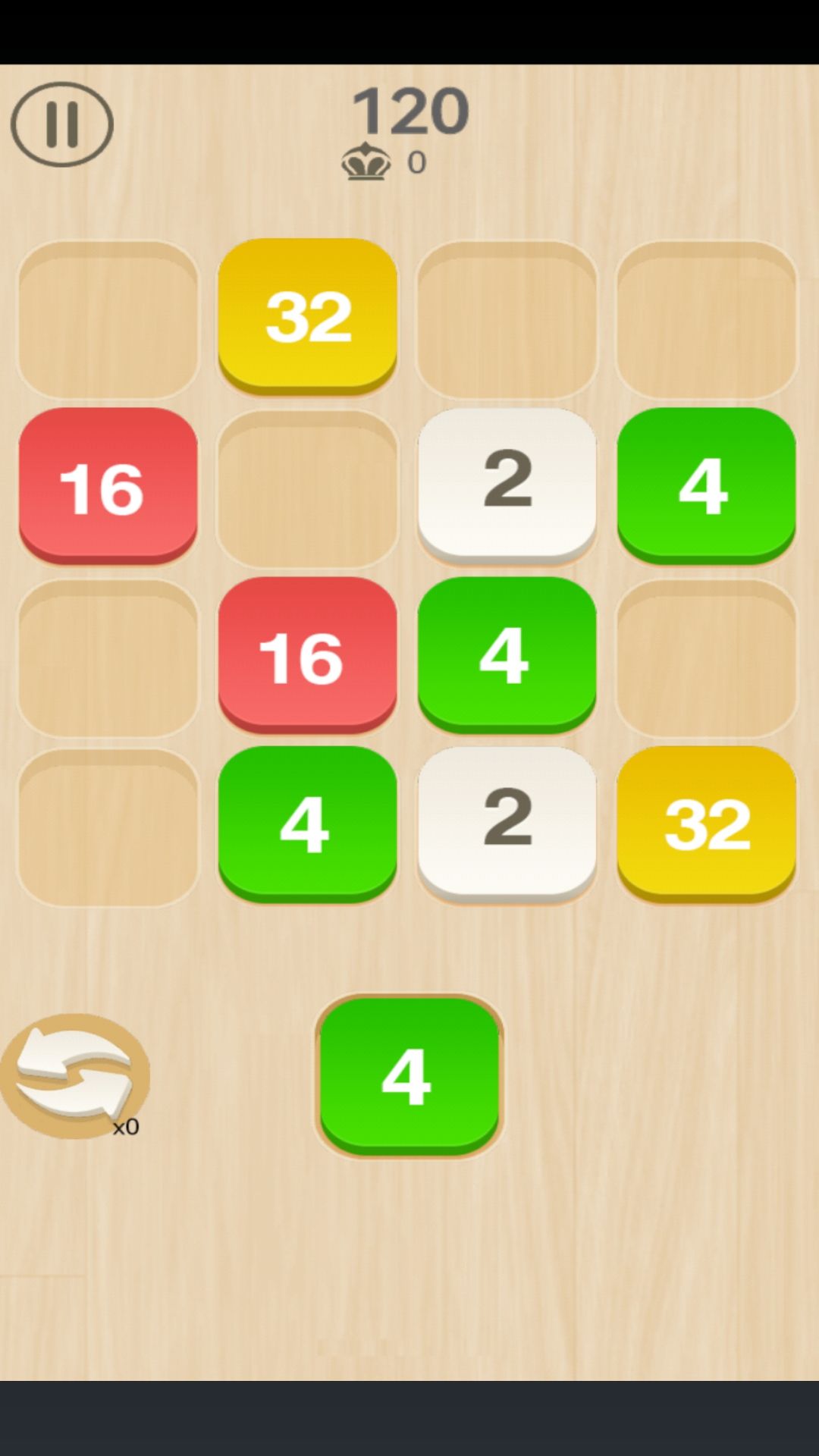Choose the empty slot left of yellow 32
The width and height of the screenshot is (819, 1456).
[x=108, y=318]
